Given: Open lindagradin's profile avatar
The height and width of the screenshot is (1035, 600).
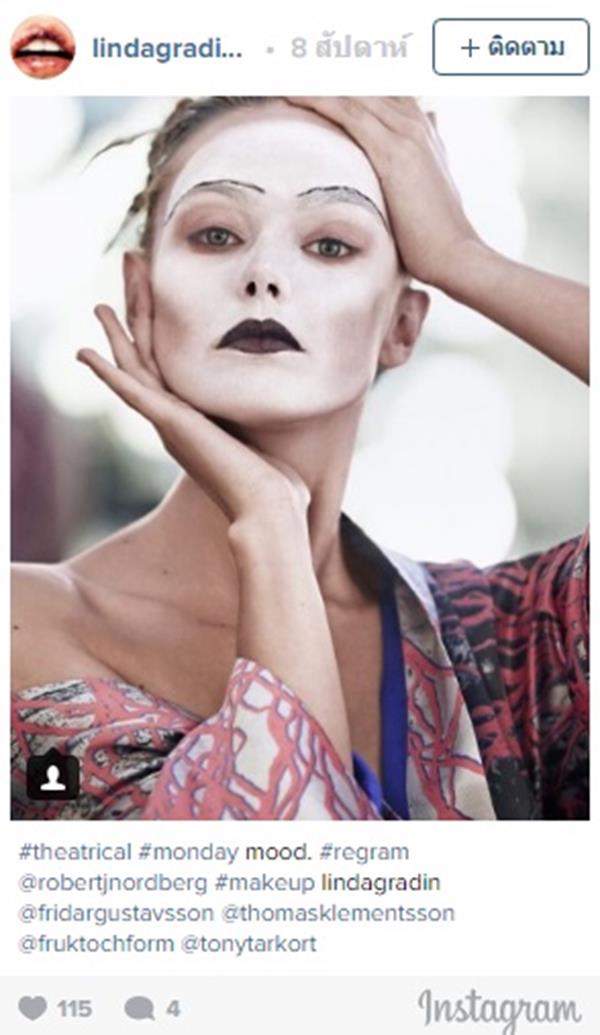Looking at the screenshot, I should 43,47.
